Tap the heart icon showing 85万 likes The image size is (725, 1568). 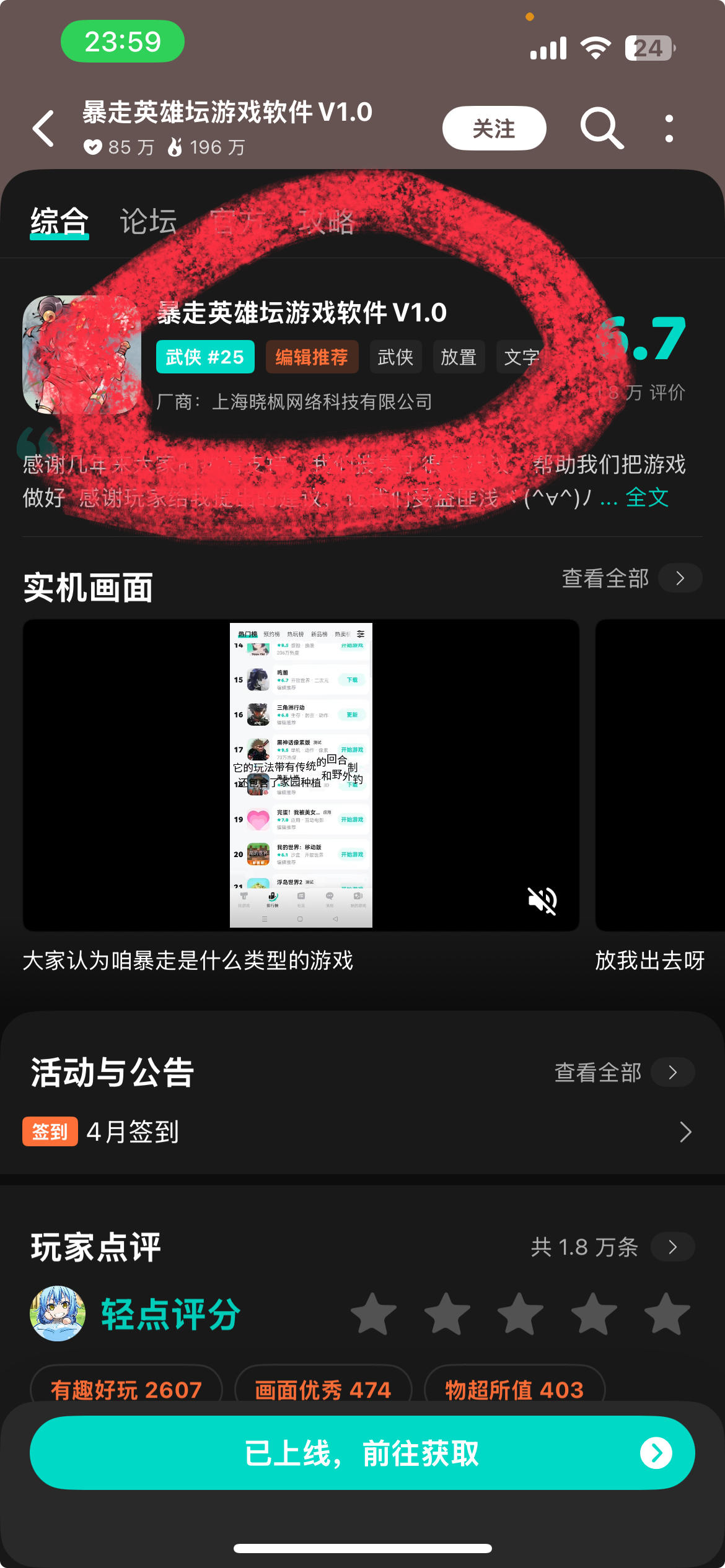click(x=93, y=147)
